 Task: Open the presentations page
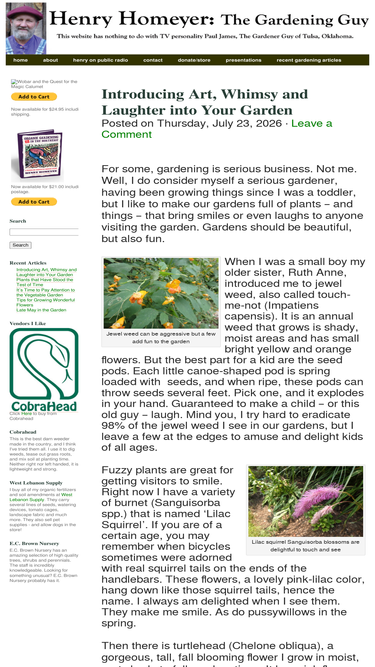(243, 60)
